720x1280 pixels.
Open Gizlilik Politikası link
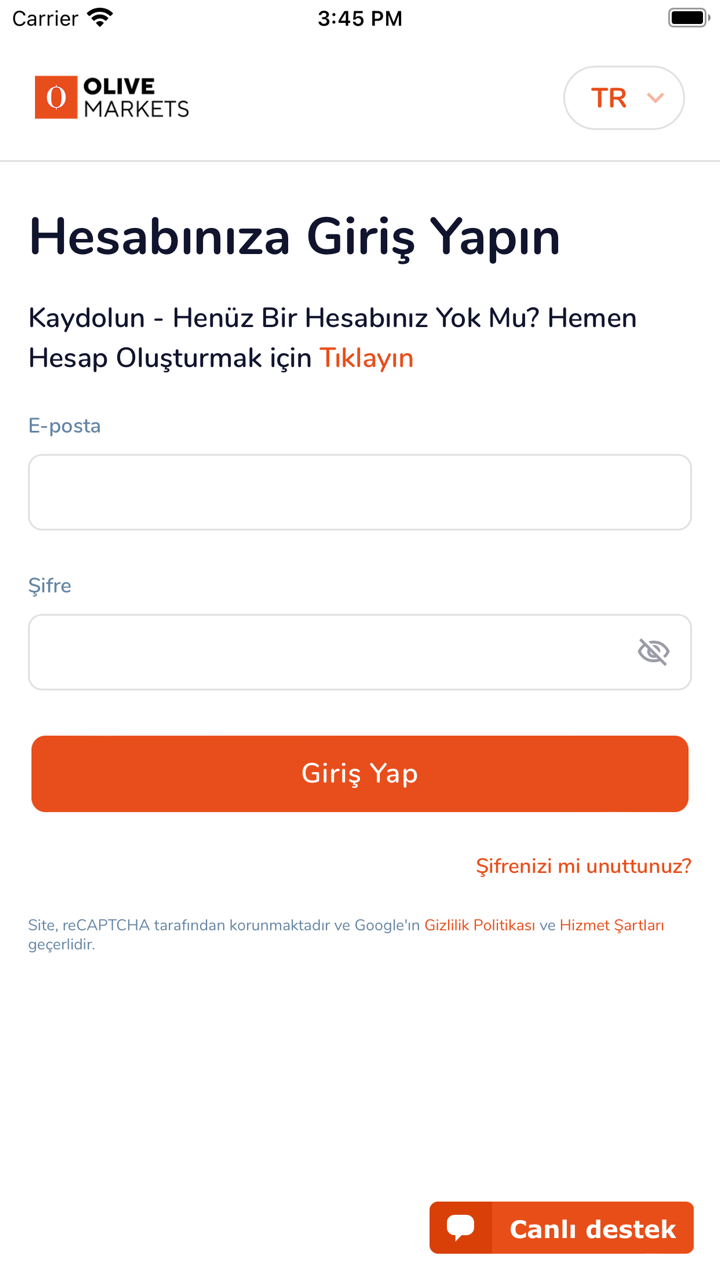(x=480, y=925)
